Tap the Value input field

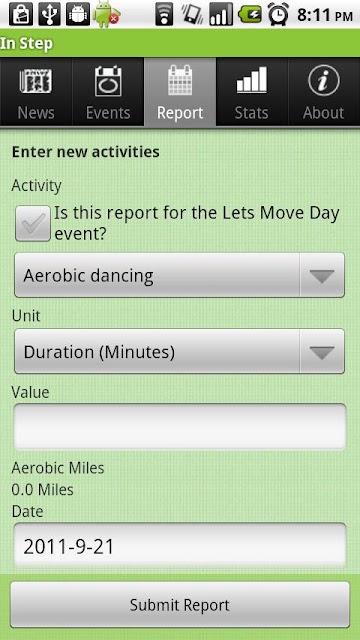click(180, 427)
